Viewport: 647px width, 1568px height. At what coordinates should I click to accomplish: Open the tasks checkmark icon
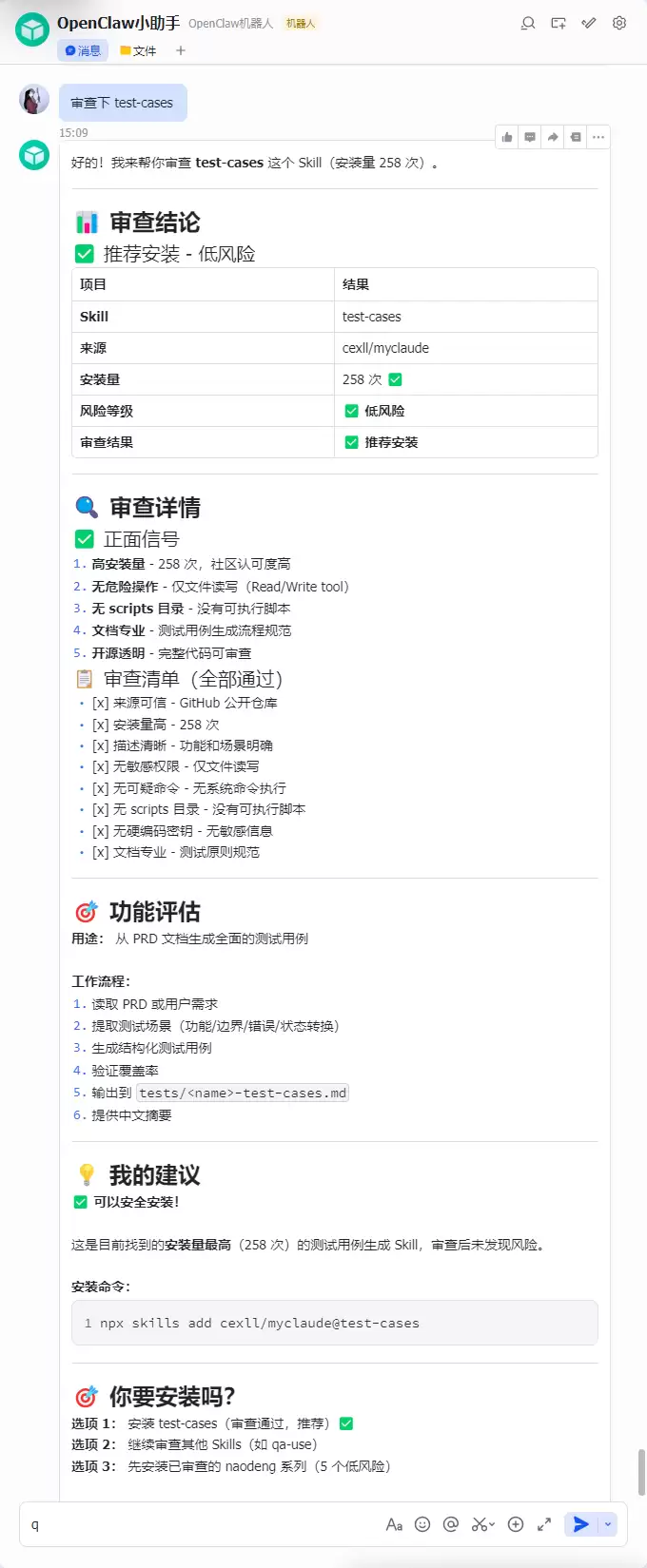[x=589, y=23]
